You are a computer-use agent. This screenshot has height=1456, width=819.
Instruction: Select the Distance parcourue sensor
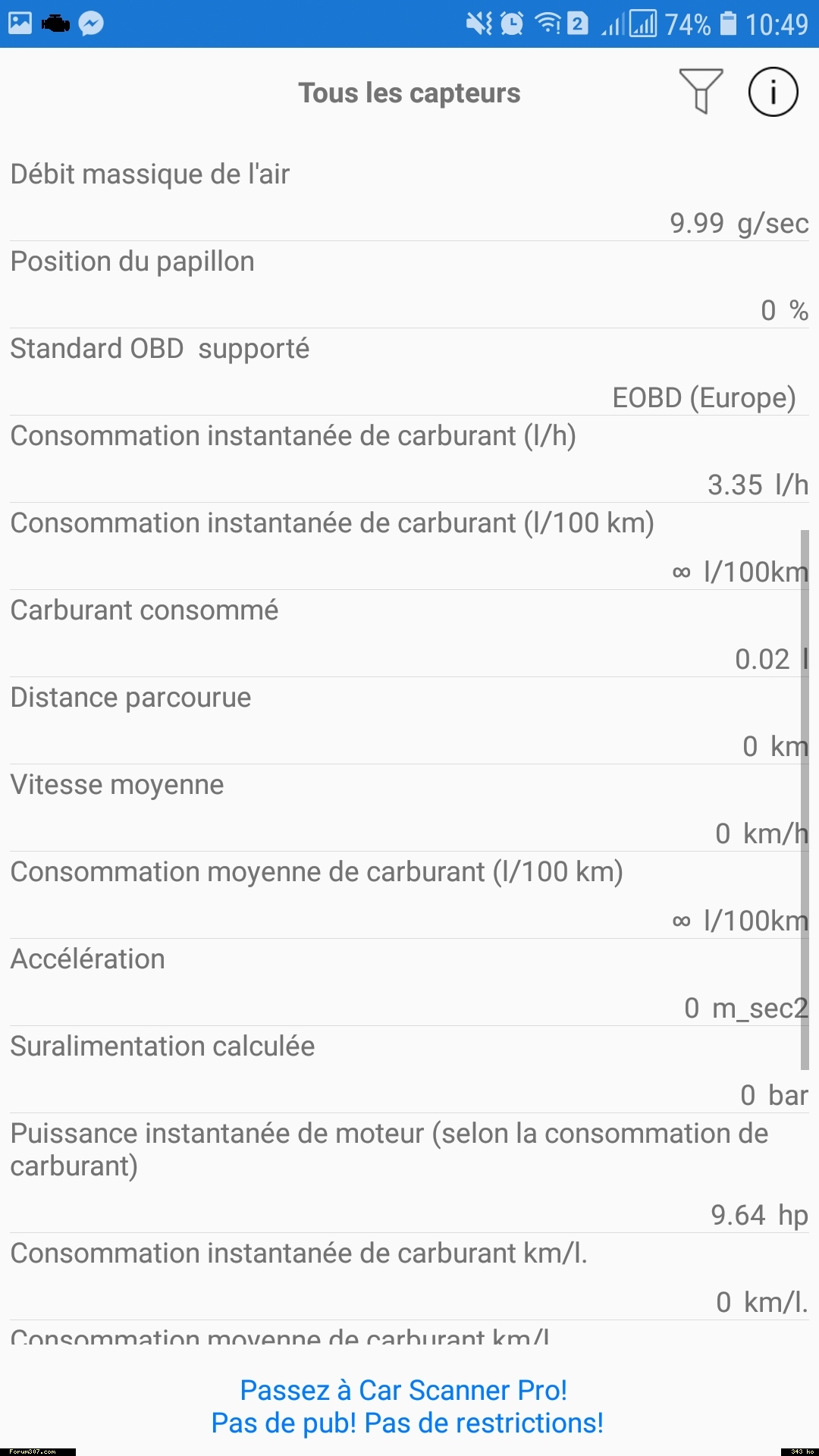[x=409, y=721]
